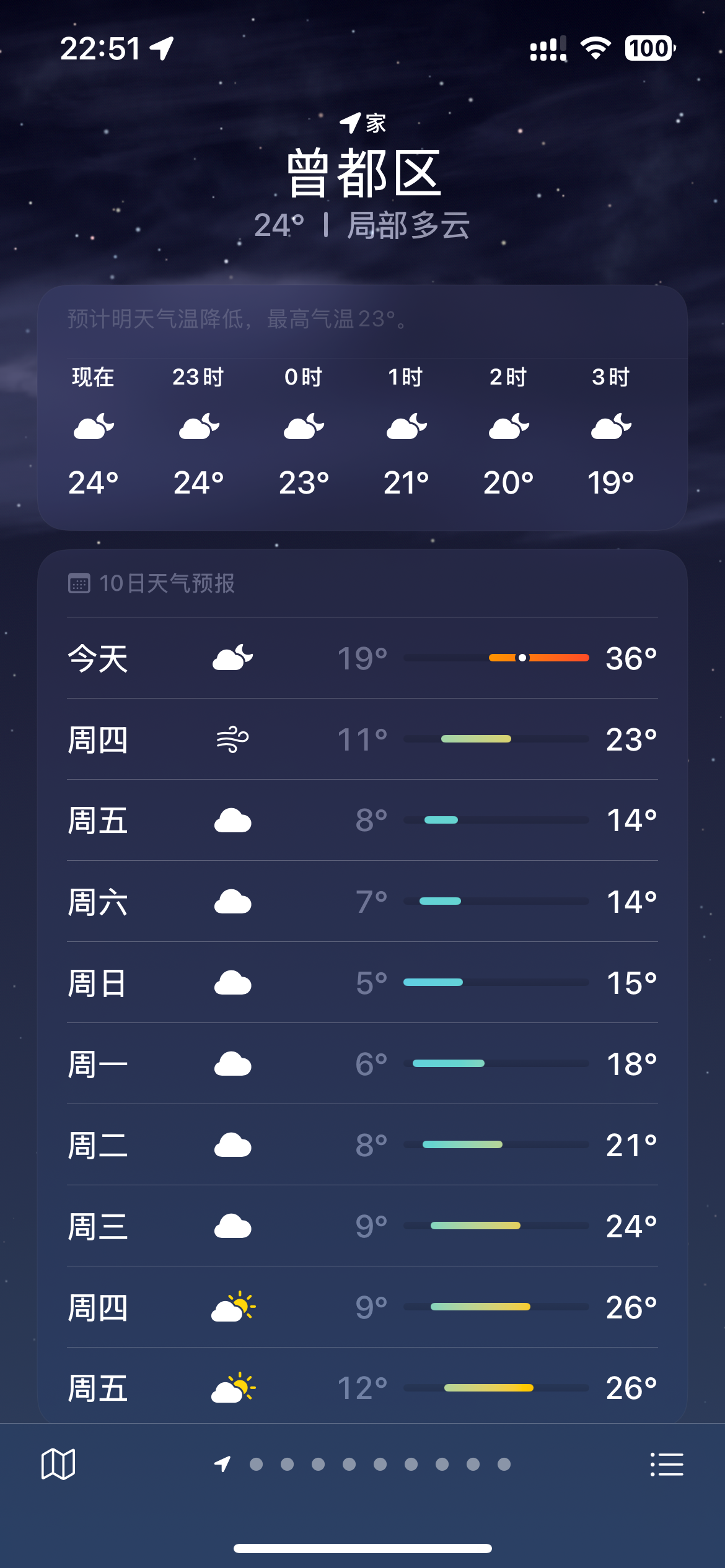
Task: Open the hourly forecast card at 现在
Action: pyautogui.click(x=93, y=432)
